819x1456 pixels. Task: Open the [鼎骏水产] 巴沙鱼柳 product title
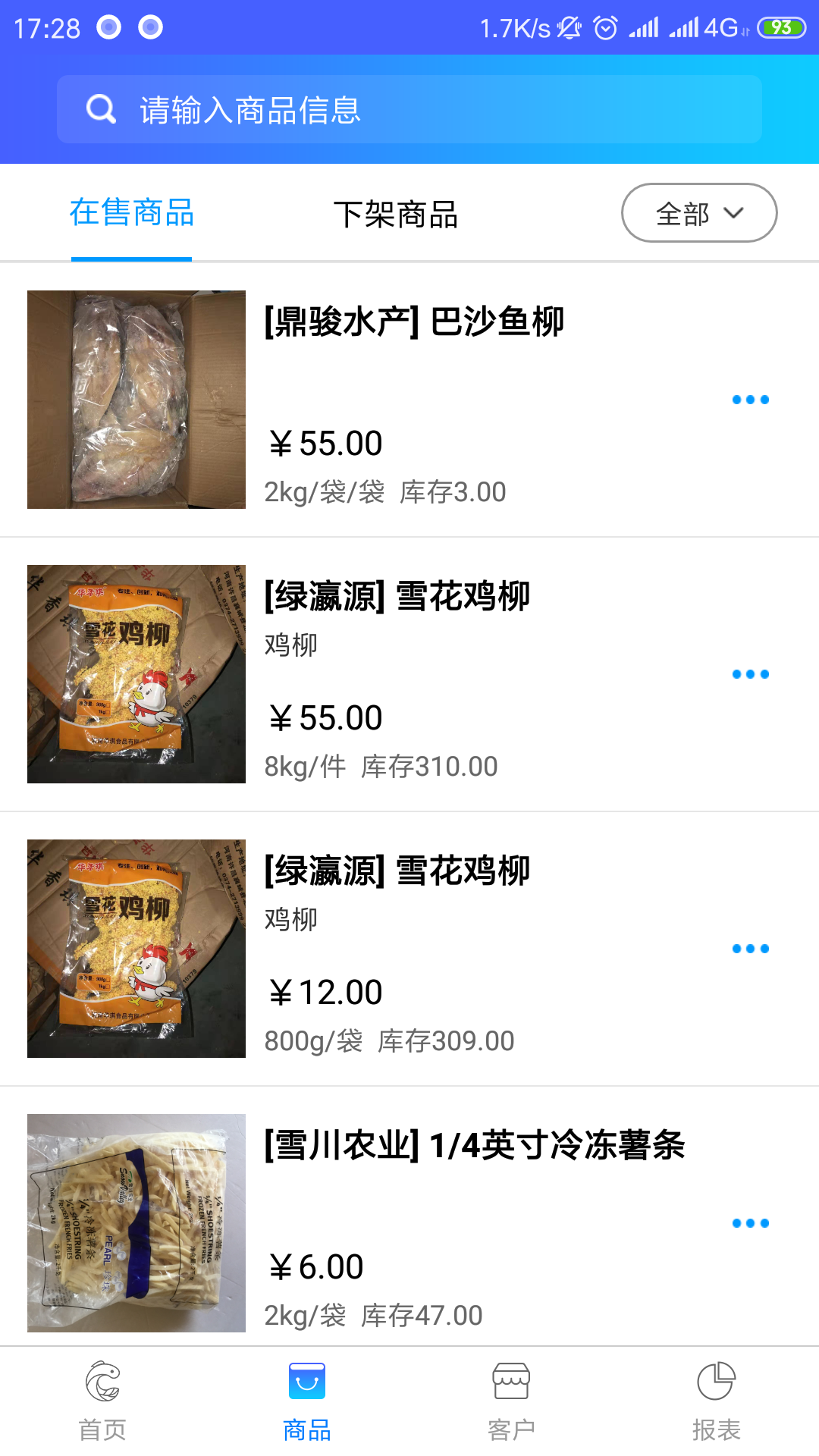(413, 322)
